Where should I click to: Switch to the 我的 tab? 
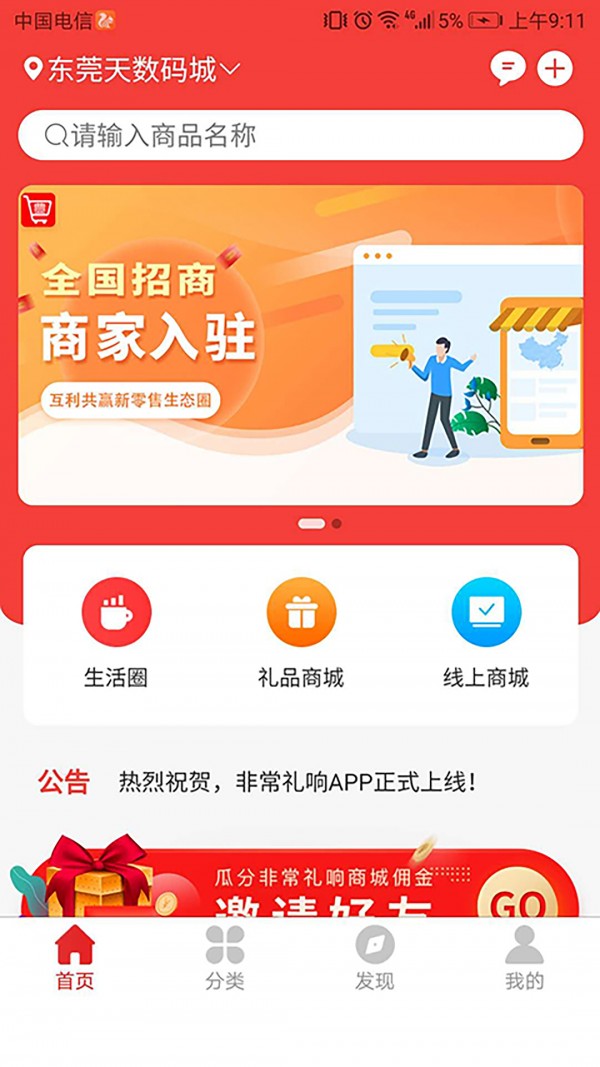(x=524, y=958)
